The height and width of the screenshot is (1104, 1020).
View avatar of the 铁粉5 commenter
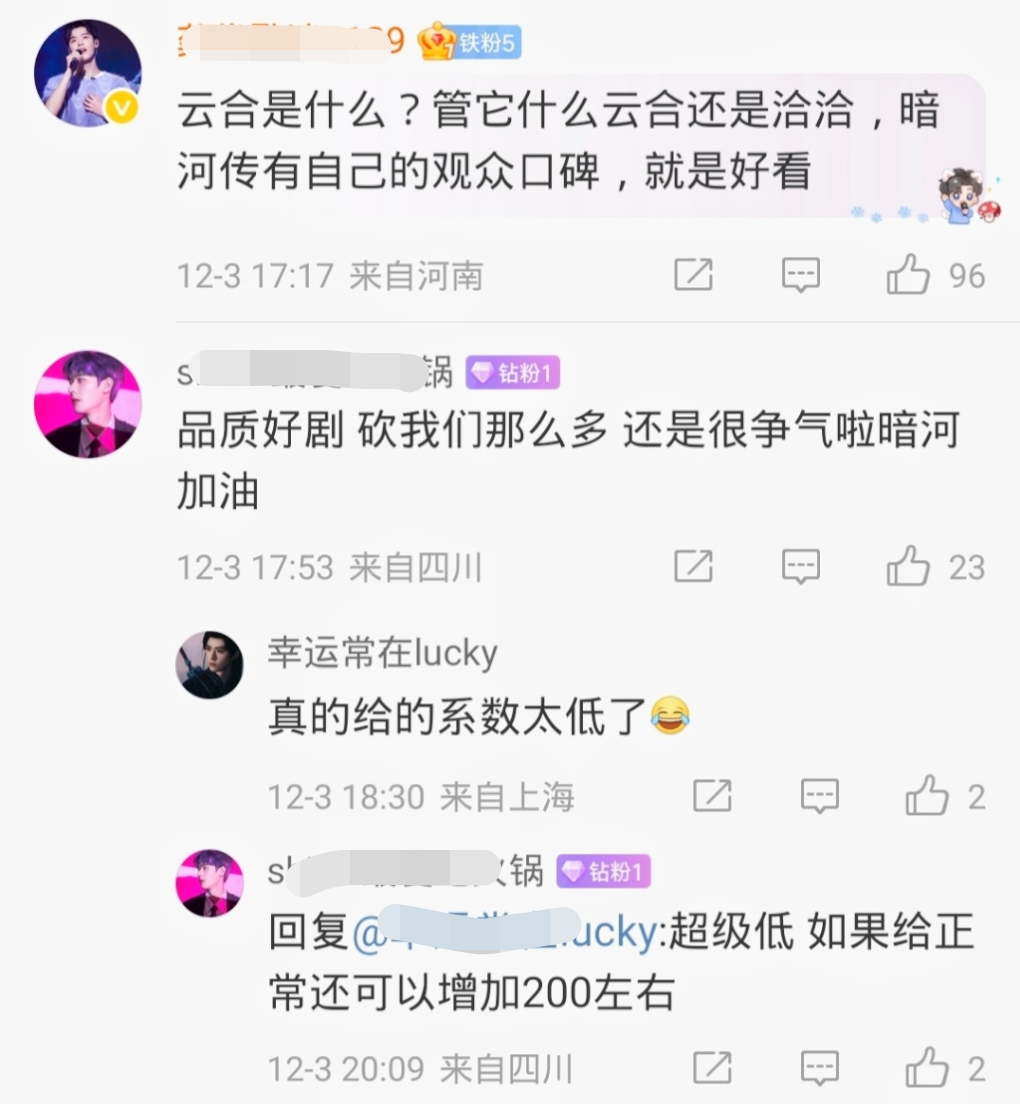[x=88, y=73]
